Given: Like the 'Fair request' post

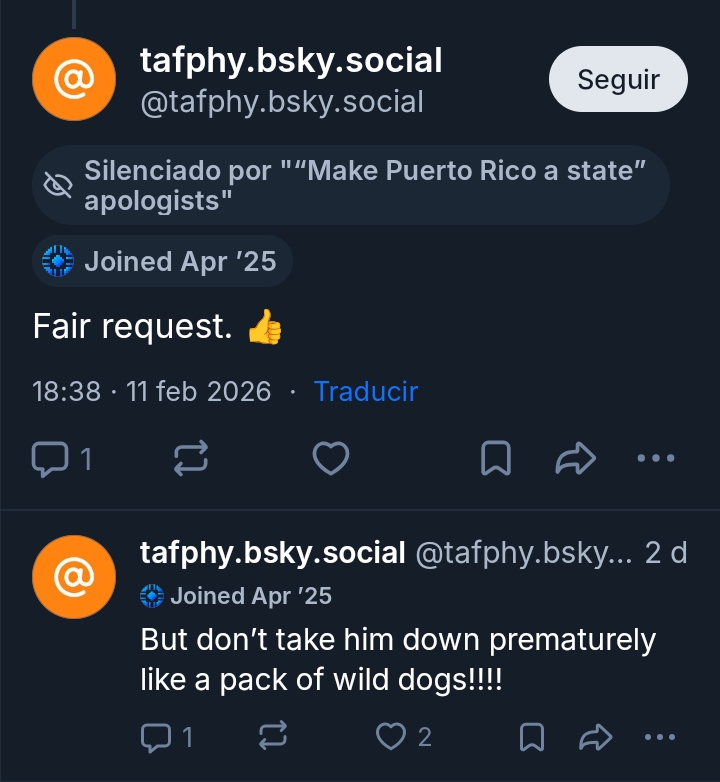Looking at the screenshot, I should pos(331,459).
